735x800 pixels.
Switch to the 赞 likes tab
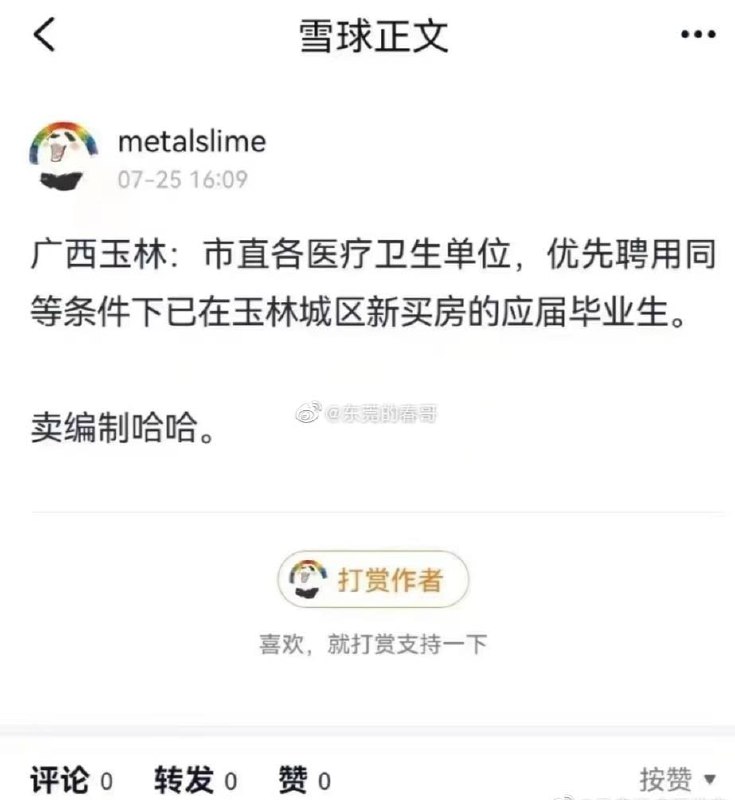point(304,780)
